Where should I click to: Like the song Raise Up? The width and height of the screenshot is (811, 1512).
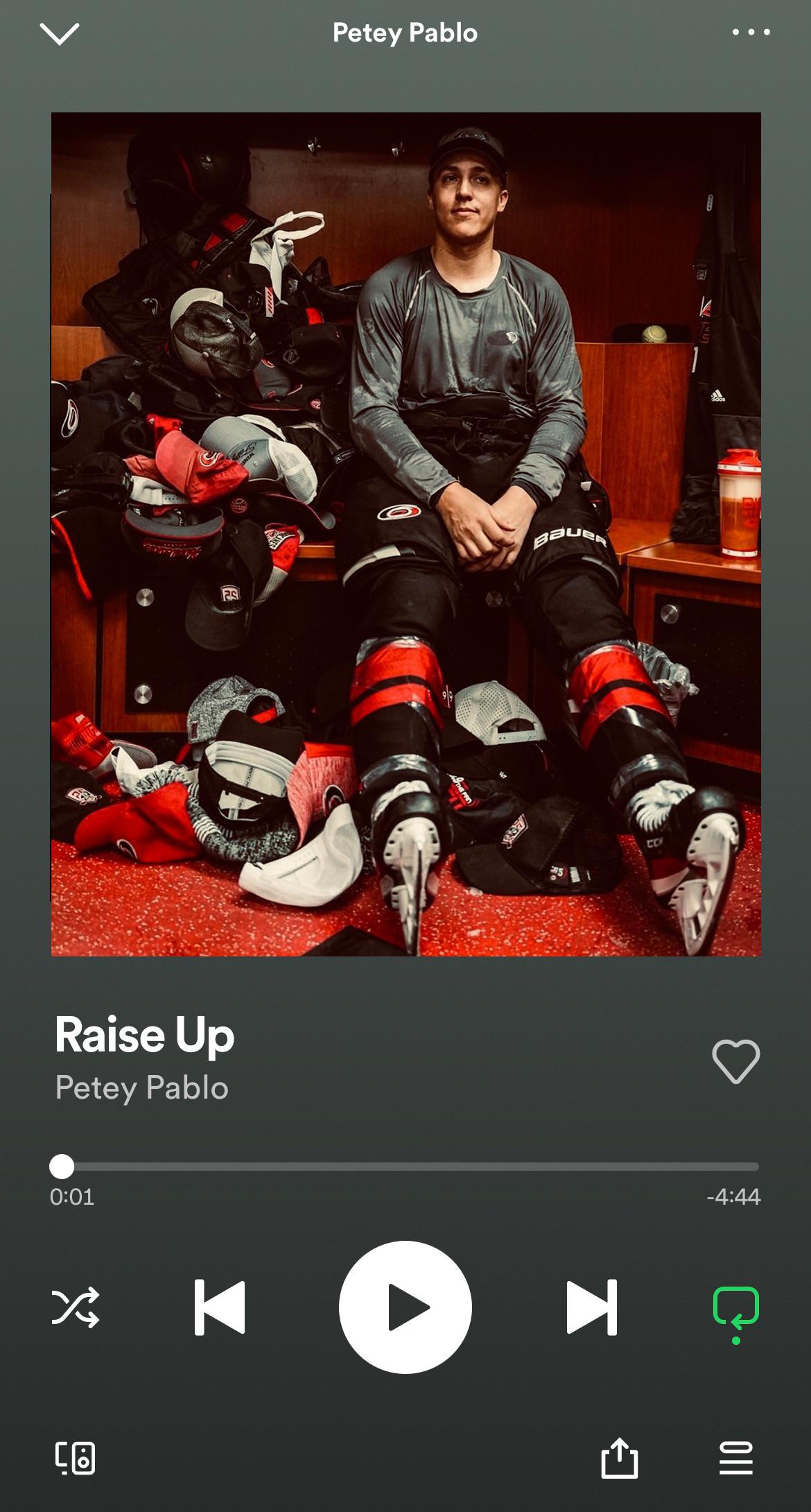point(735,1061)
